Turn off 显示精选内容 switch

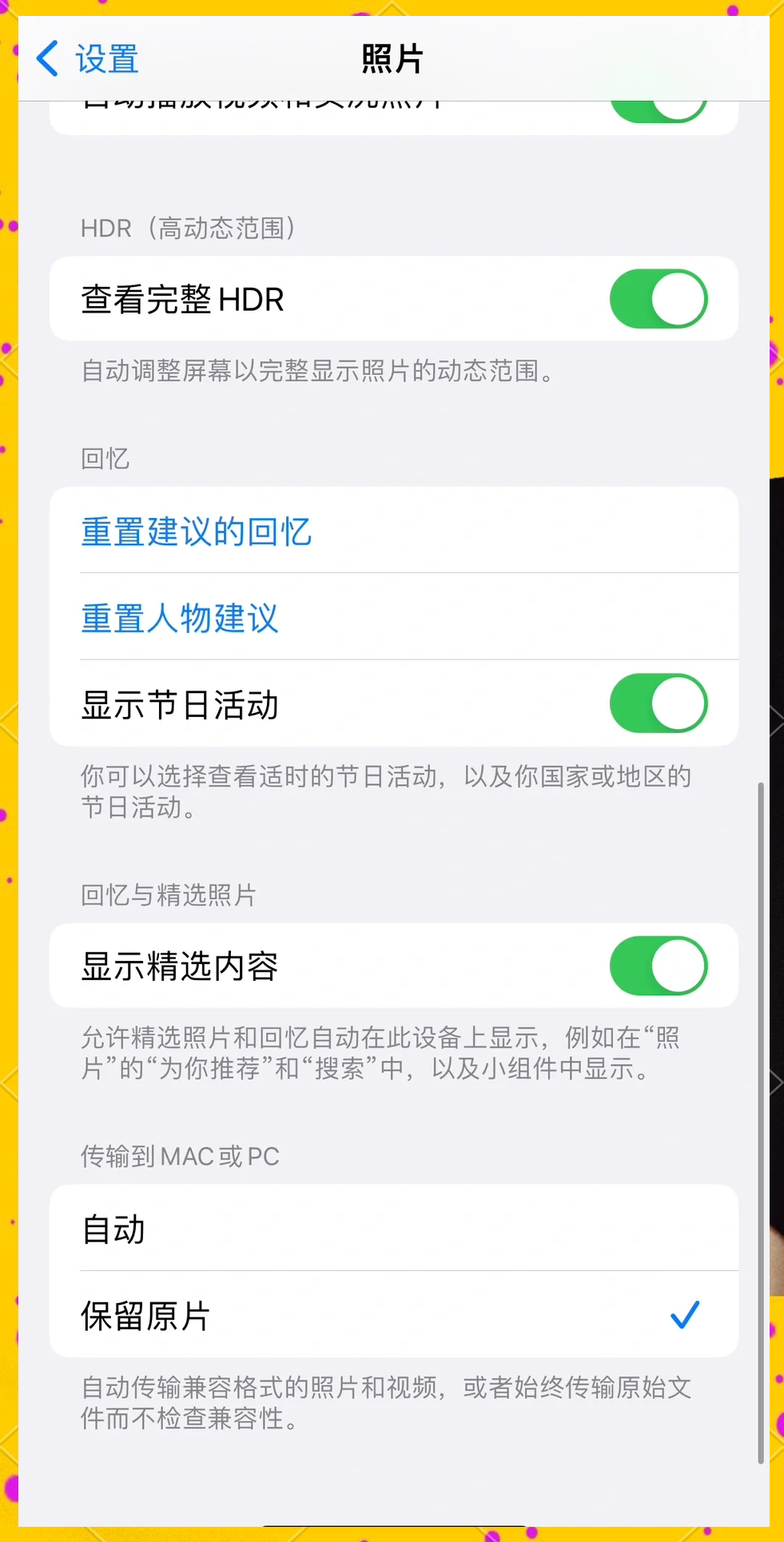[x=659, y=966]
